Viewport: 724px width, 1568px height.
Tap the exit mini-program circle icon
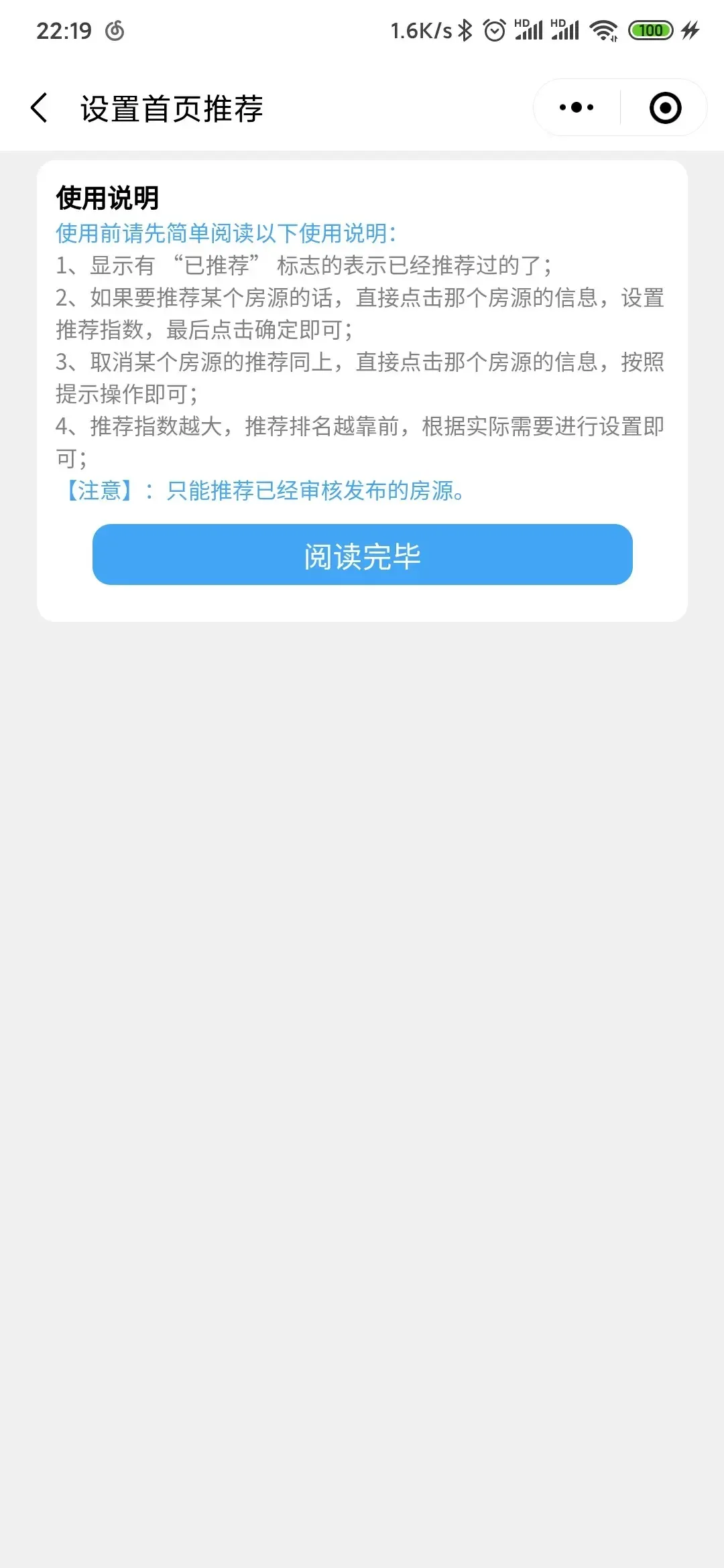point(664,107)
